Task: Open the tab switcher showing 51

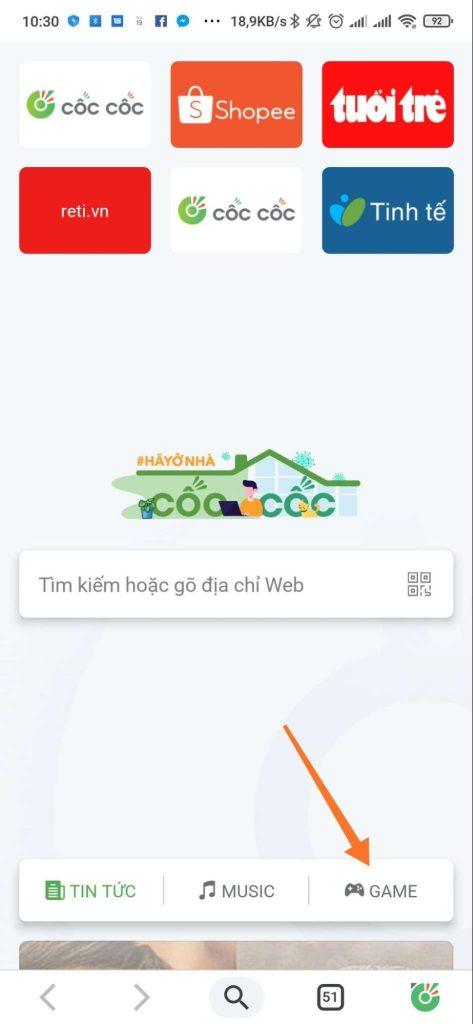Action: (x=331, y=997)
